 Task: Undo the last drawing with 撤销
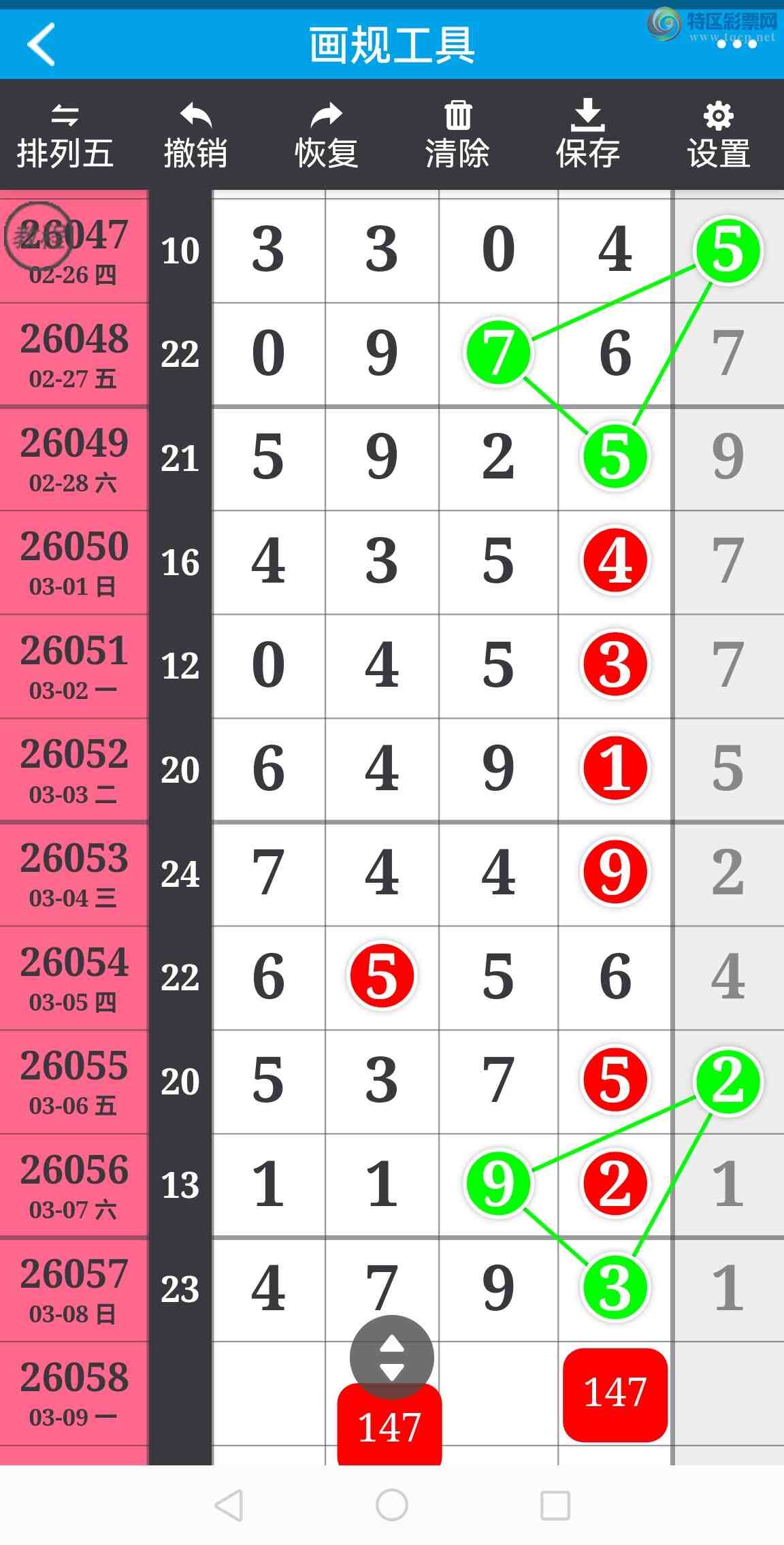point(195,136)
